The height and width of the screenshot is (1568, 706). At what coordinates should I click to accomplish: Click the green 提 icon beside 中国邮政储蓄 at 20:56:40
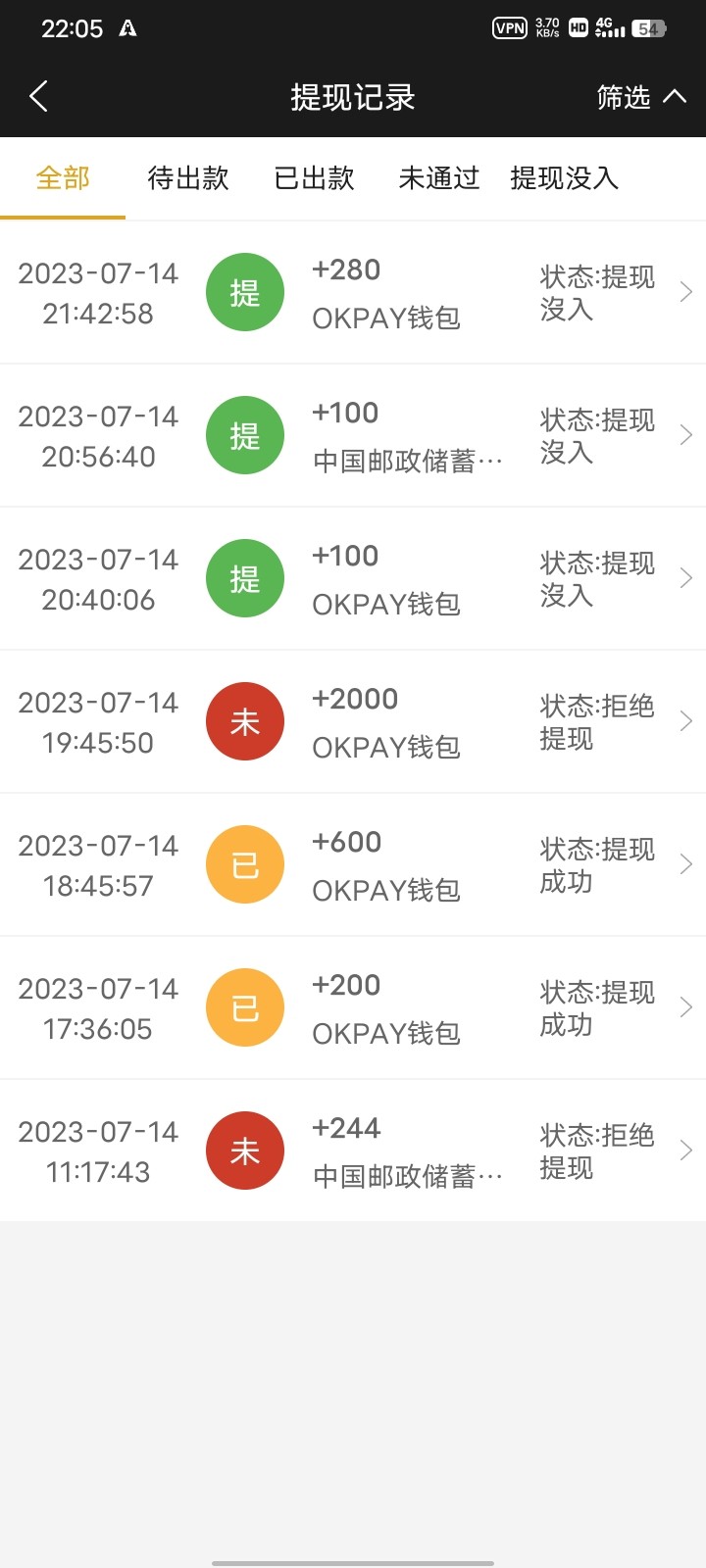[x=244, y=434]
